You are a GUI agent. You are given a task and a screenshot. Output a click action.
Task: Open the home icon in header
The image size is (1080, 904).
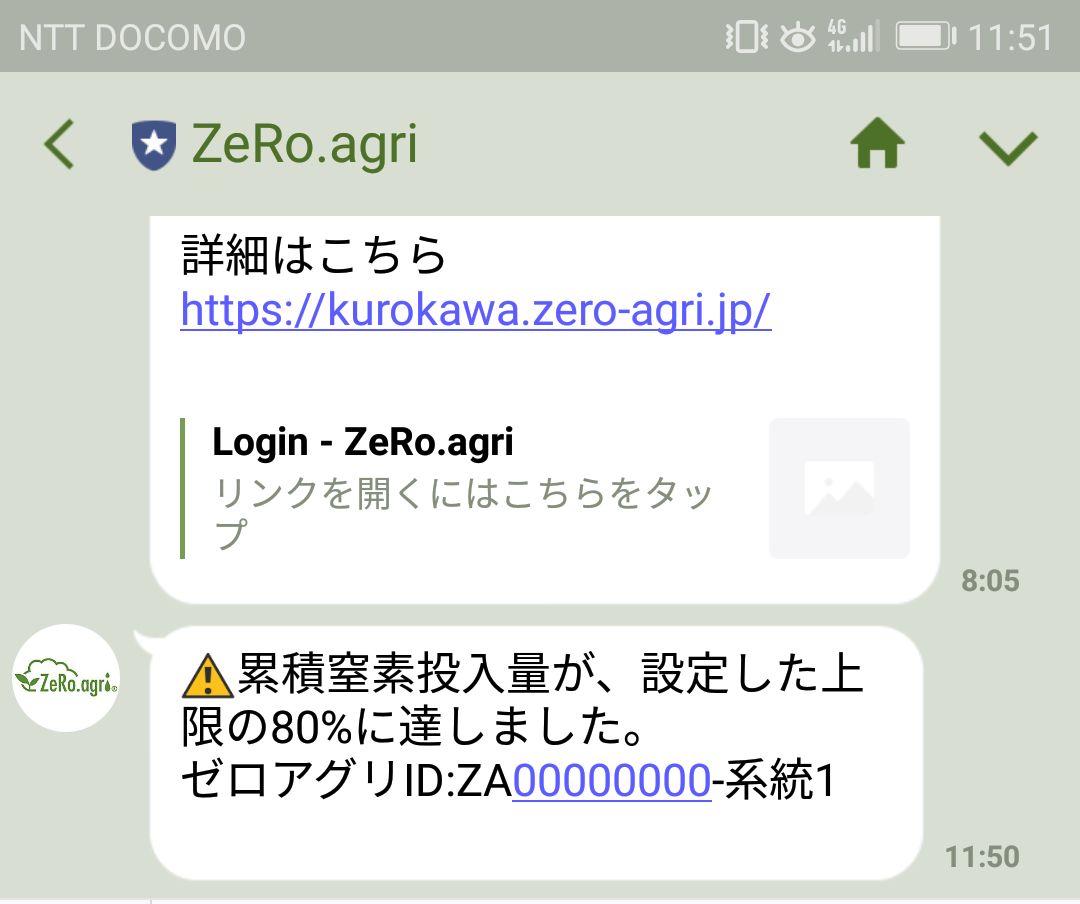[x=877, y=147]
